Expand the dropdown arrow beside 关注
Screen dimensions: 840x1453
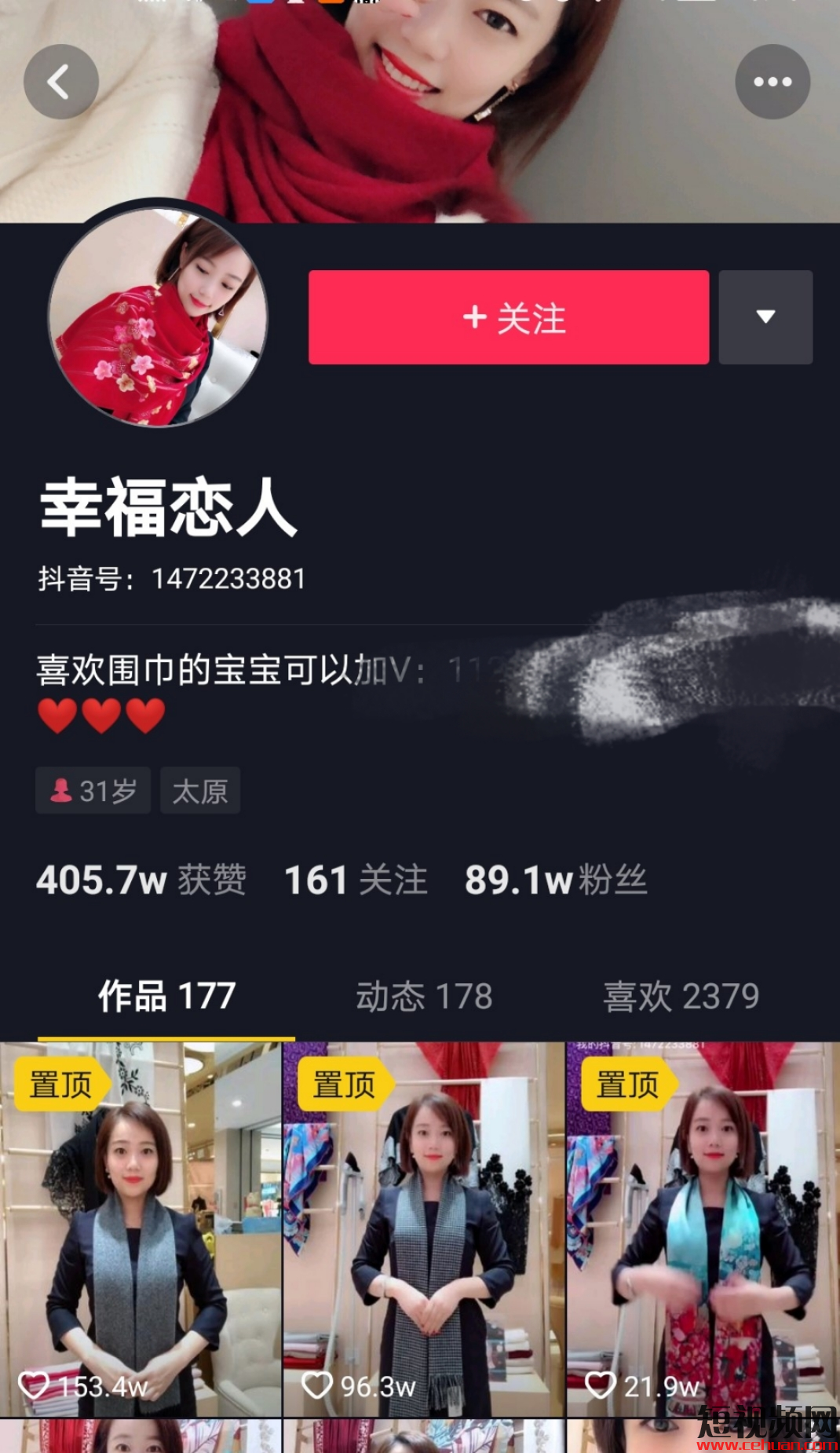point(765,317)
